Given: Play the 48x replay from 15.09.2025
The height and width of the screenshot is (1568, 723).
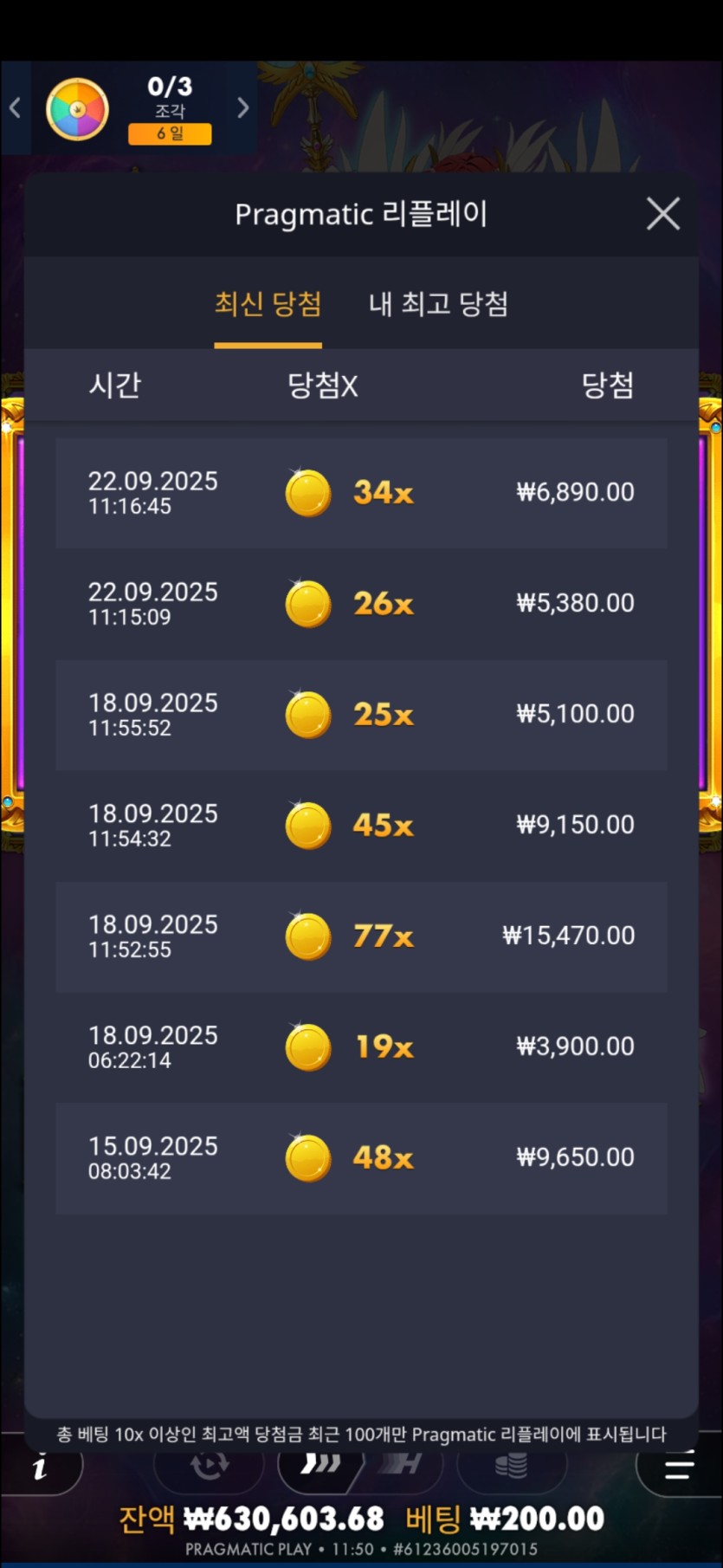Looking at the screenshot, I should (361, 1158).
